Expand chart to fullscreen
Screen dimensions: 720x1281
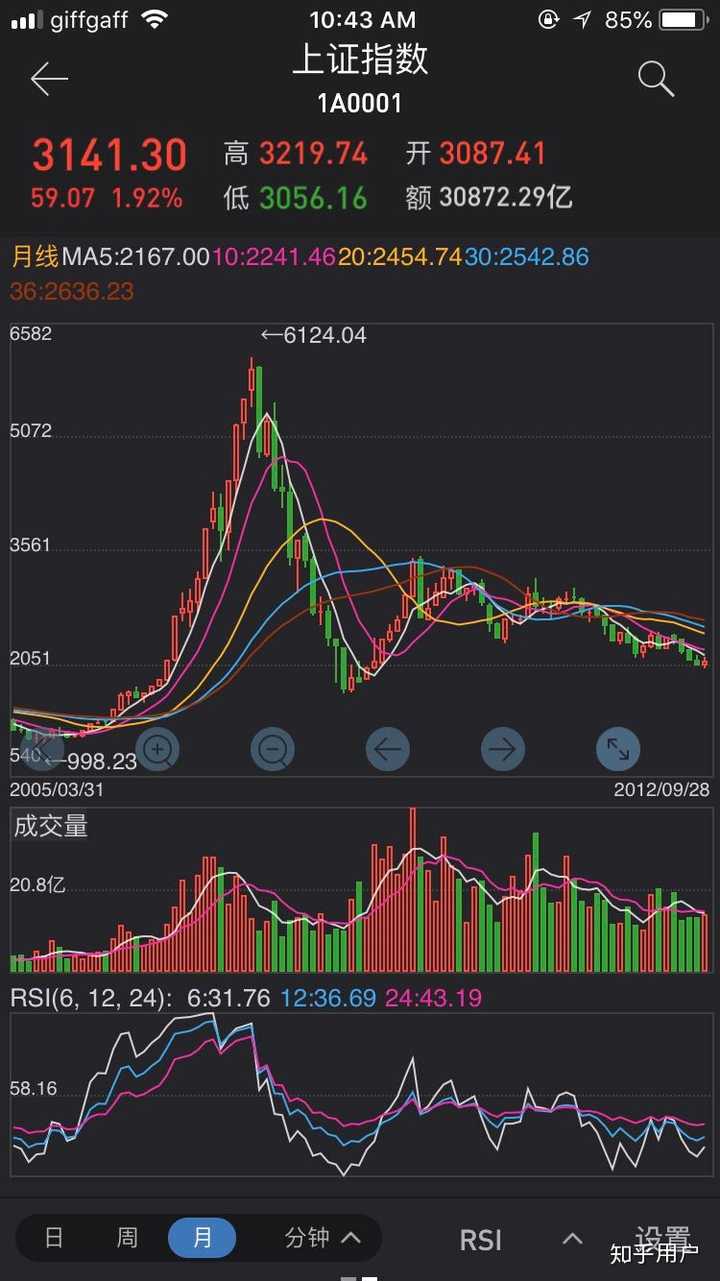tap(618, 748)
